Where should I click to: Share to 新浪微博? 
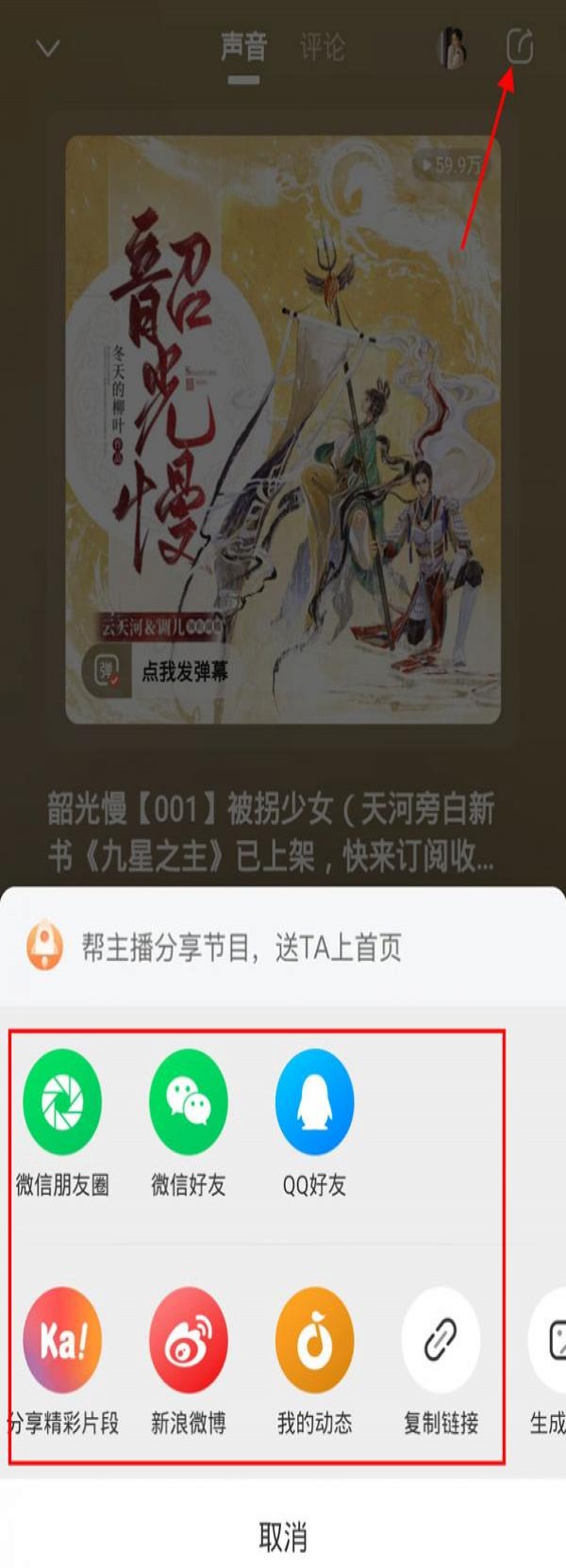click(x=189, y=1339)
